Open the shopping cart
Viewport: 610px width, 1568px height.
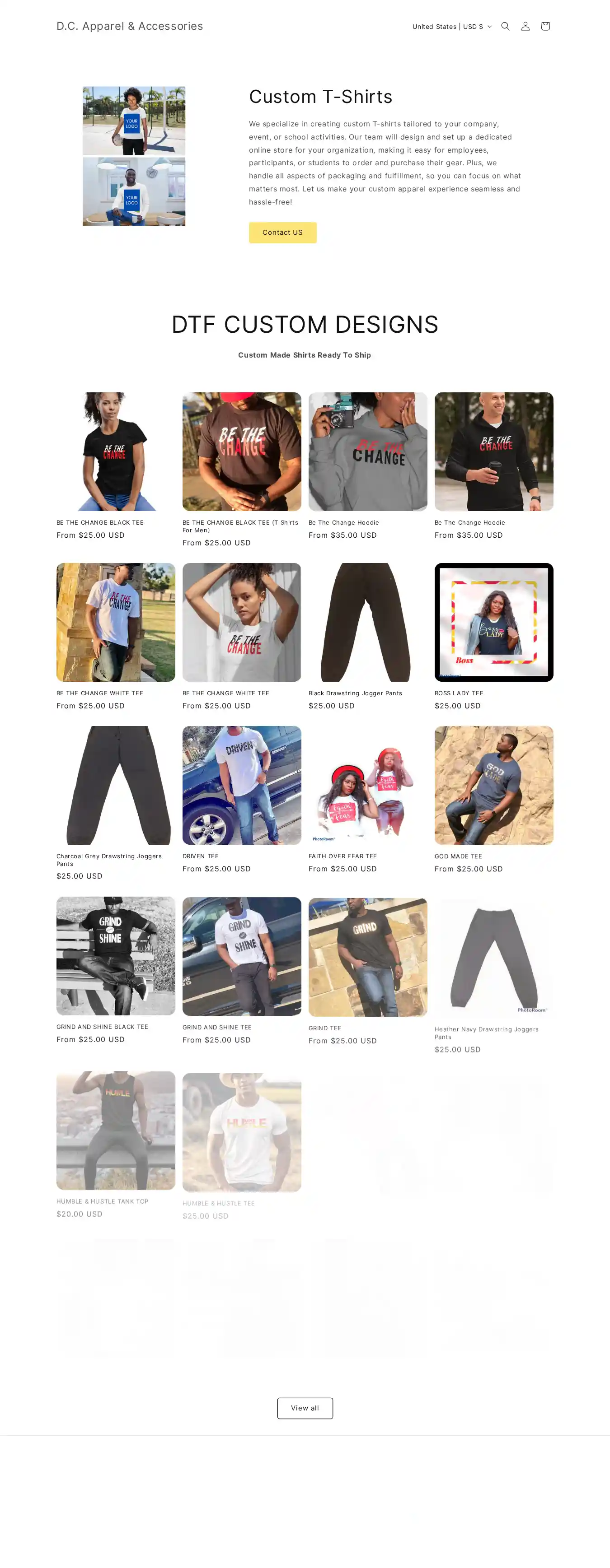pos(545,26)
